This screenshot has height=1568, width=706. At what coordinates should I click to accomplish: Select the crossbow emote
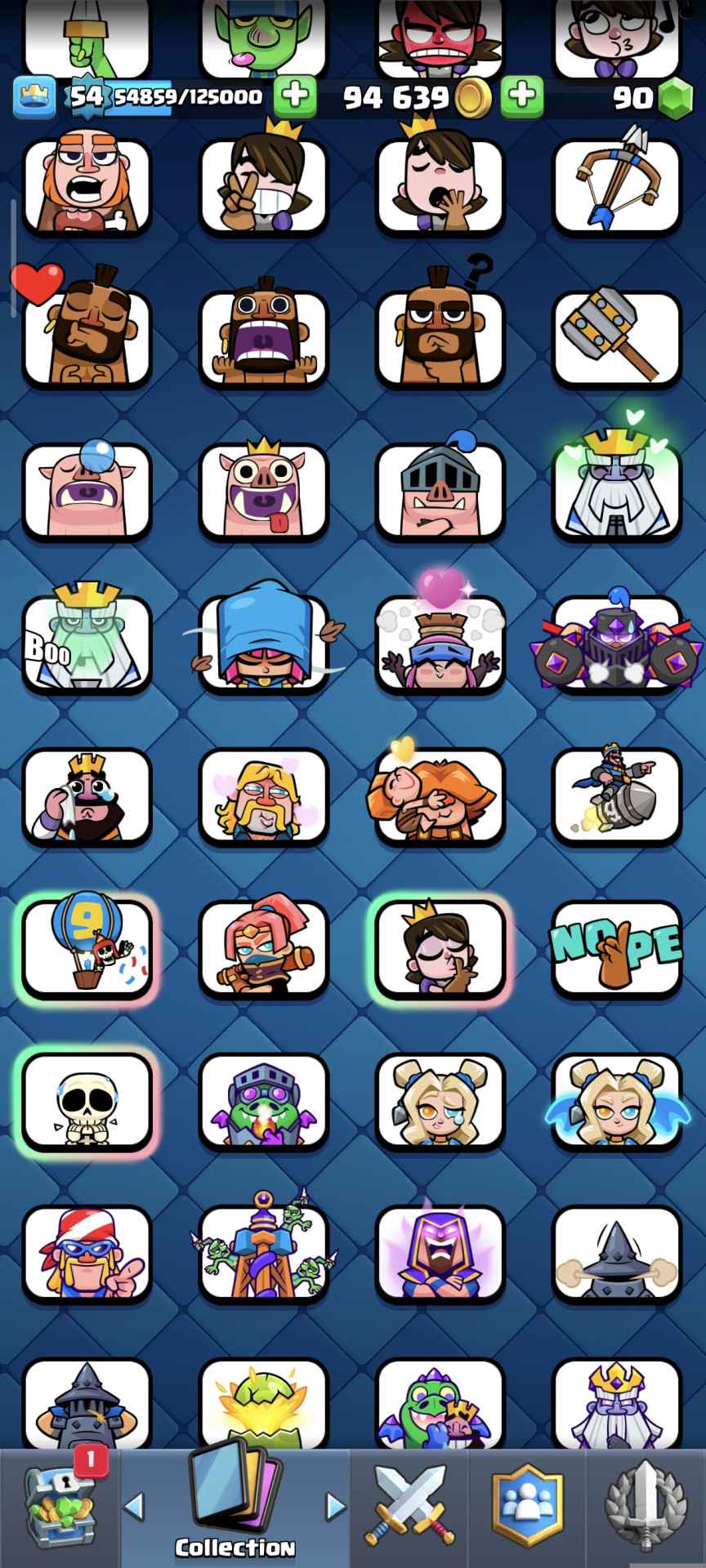(617, 186)
